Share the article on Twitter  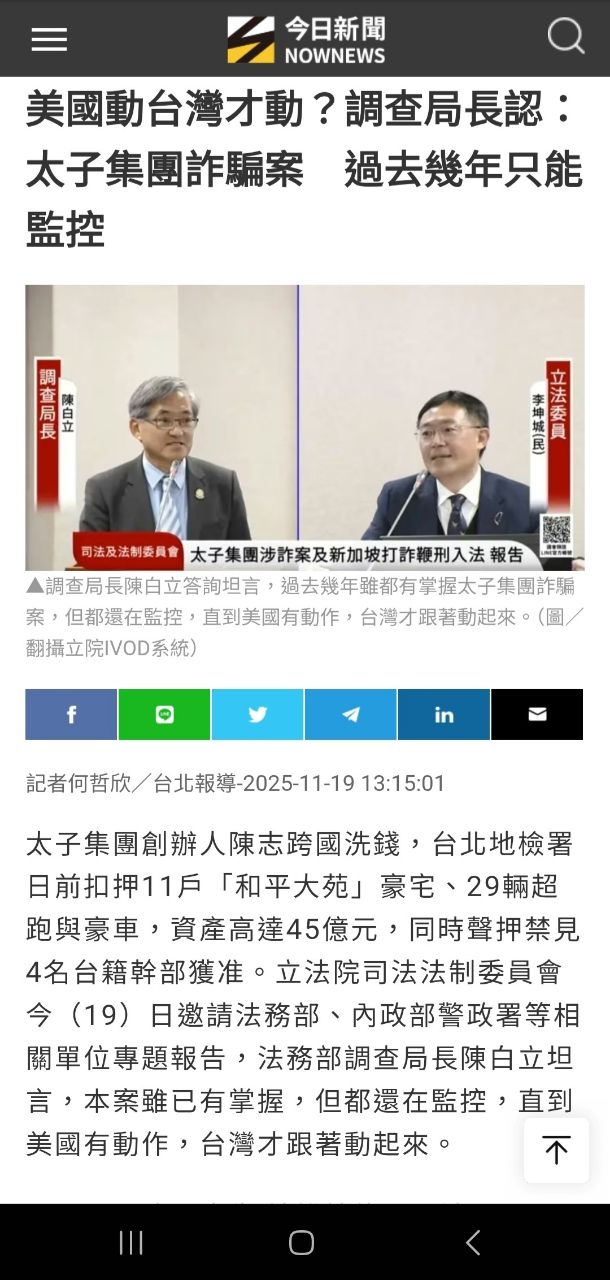257,714
